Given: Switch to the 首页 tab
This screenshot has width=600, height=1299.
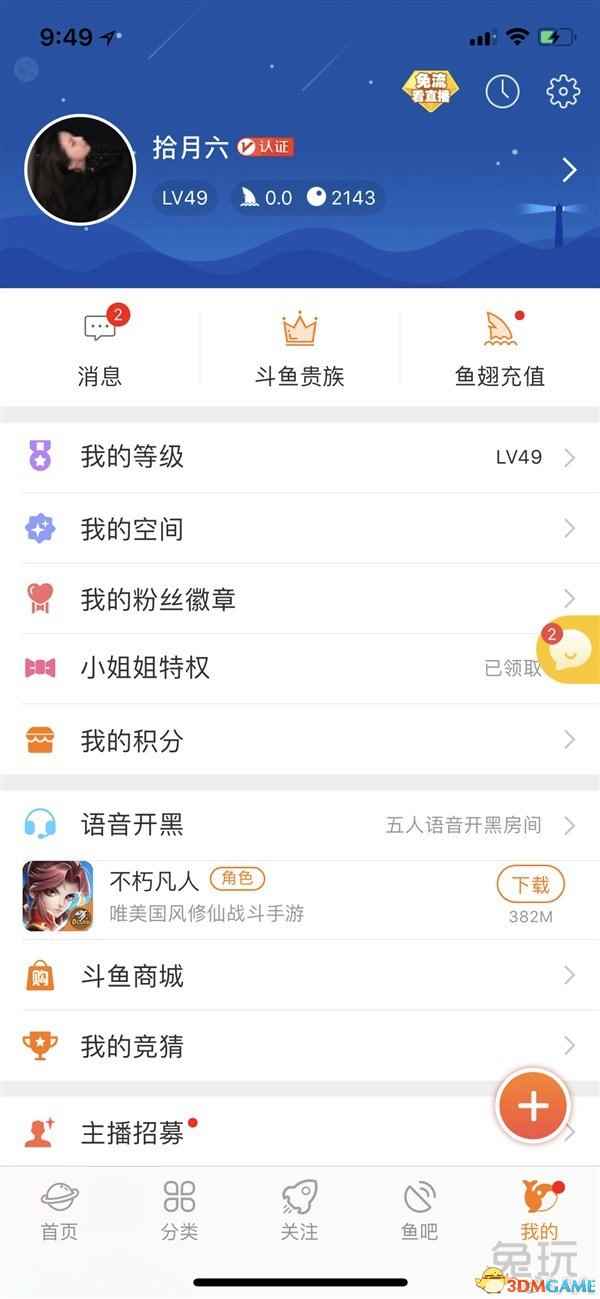Looking at the screenshot, I should point(59,1210).
